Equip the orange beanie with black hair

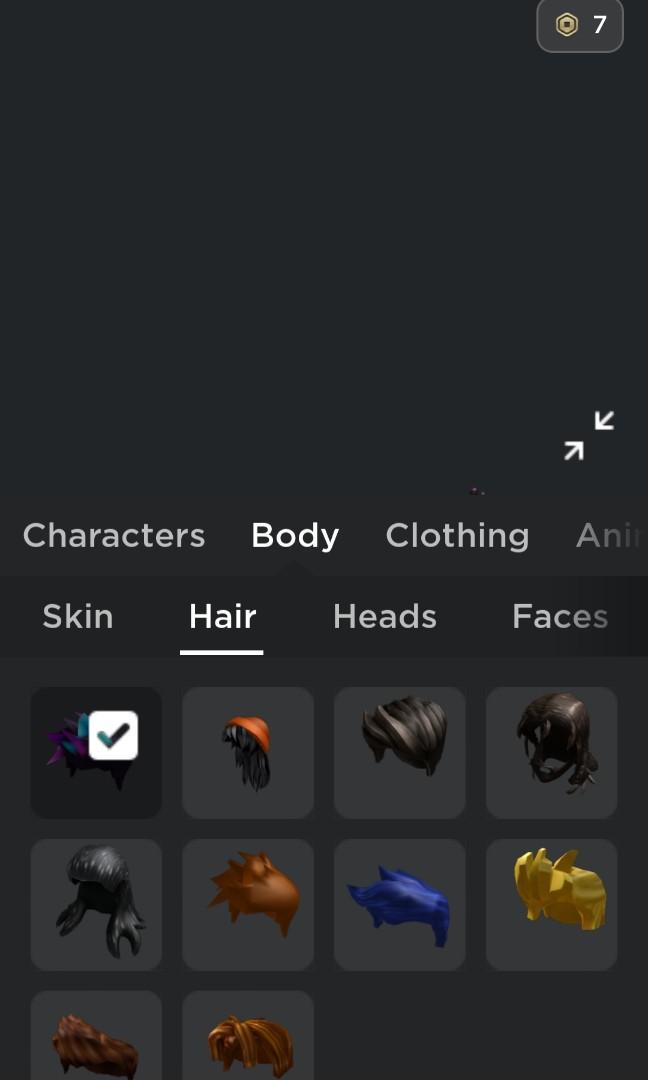(248, 752)
